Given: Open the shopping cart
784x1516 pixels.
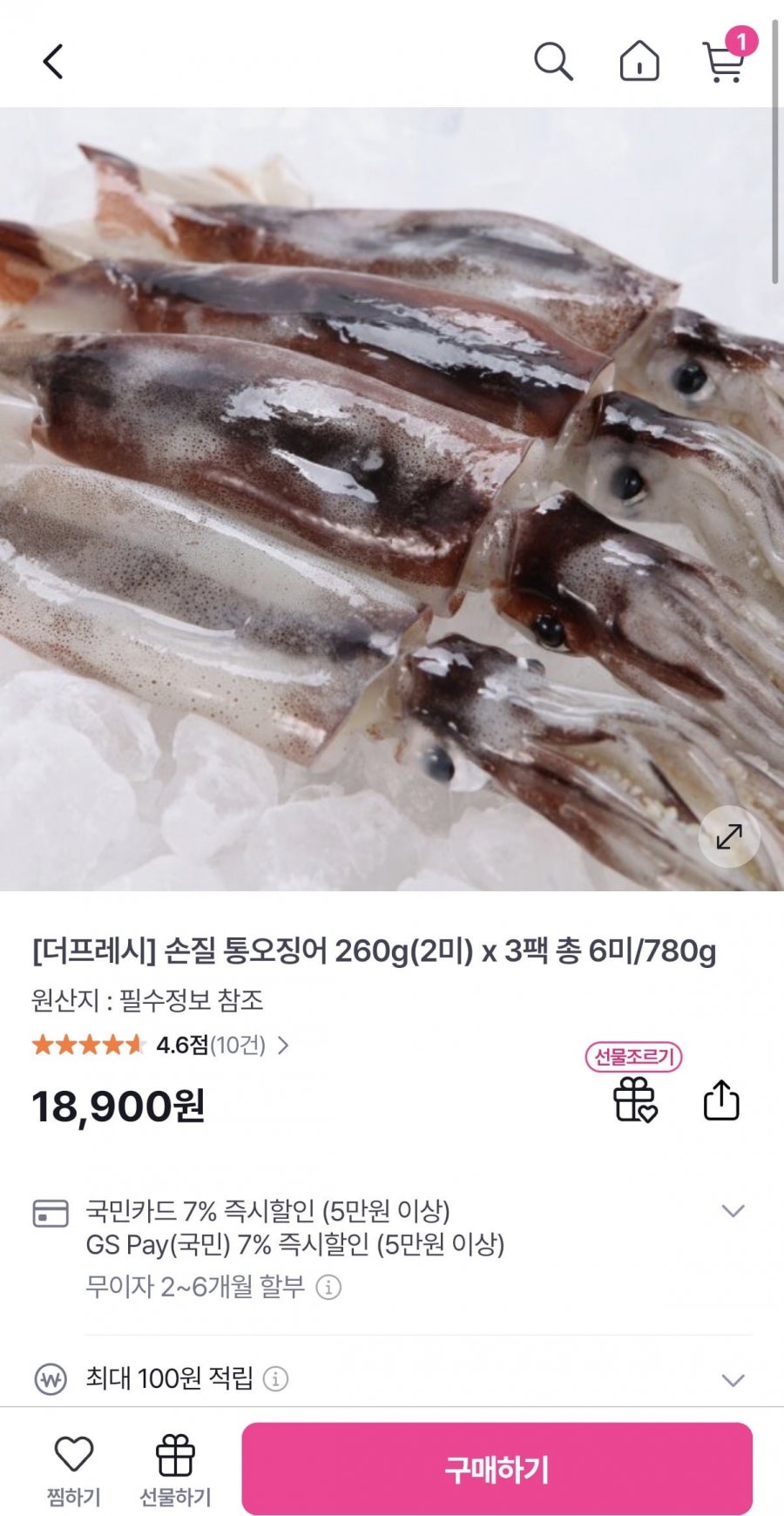Looking at the screenshot, I should (x=724, y=61).
